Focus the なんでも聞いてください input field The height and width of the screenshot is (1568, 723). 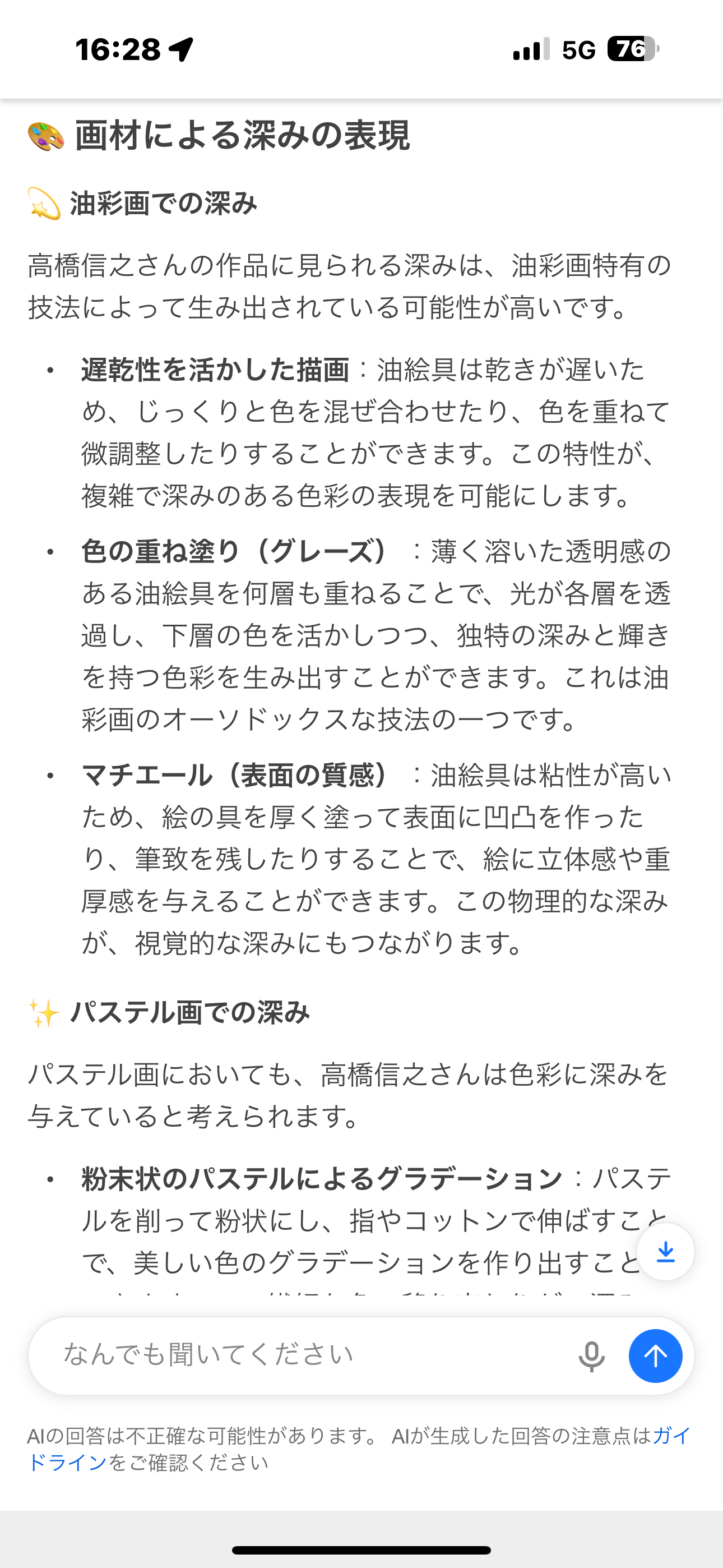[304, 1355]
